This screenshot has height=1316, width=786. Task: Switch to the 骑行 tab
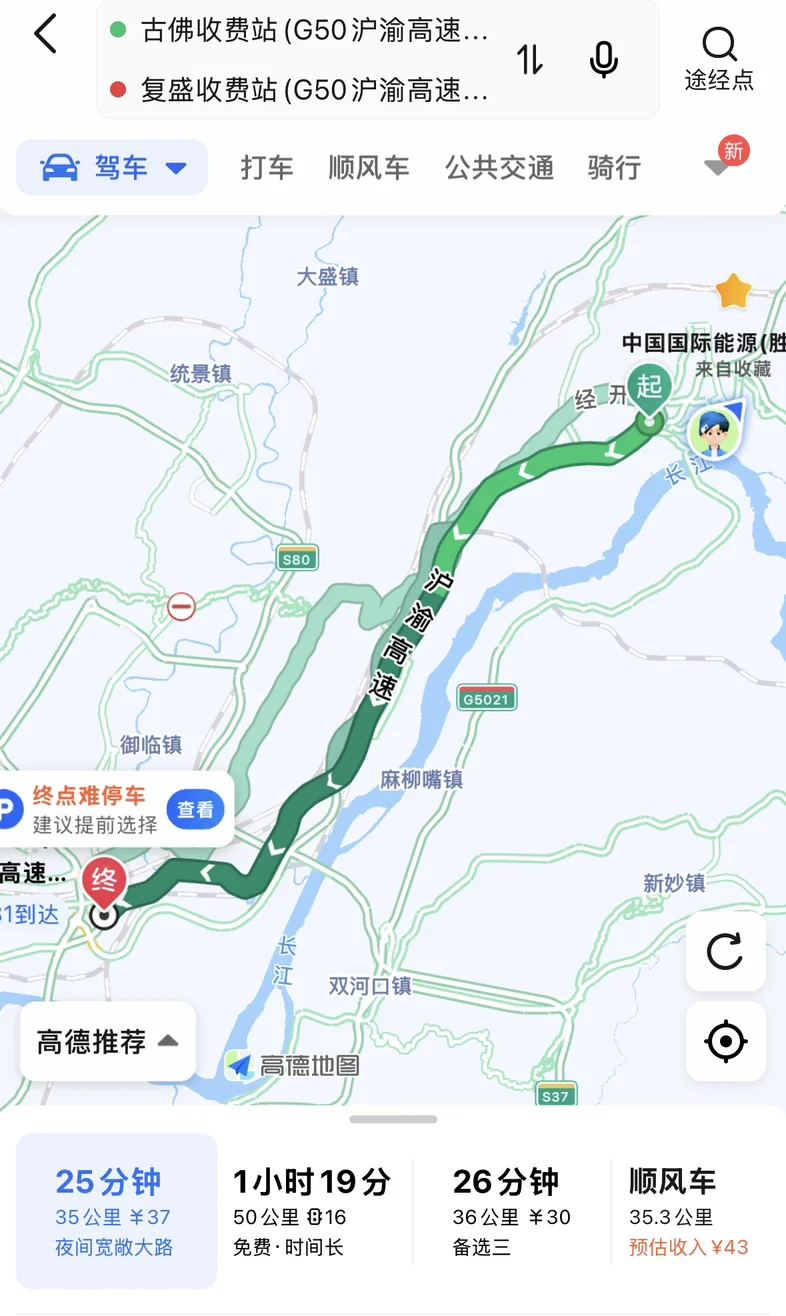[x=614, y=168]
